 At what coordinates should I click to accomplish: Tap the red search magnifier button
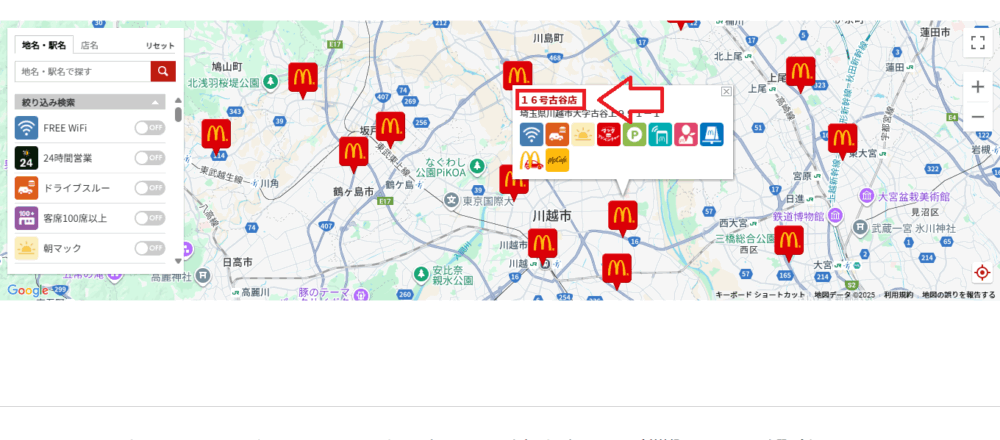(163, 71)
